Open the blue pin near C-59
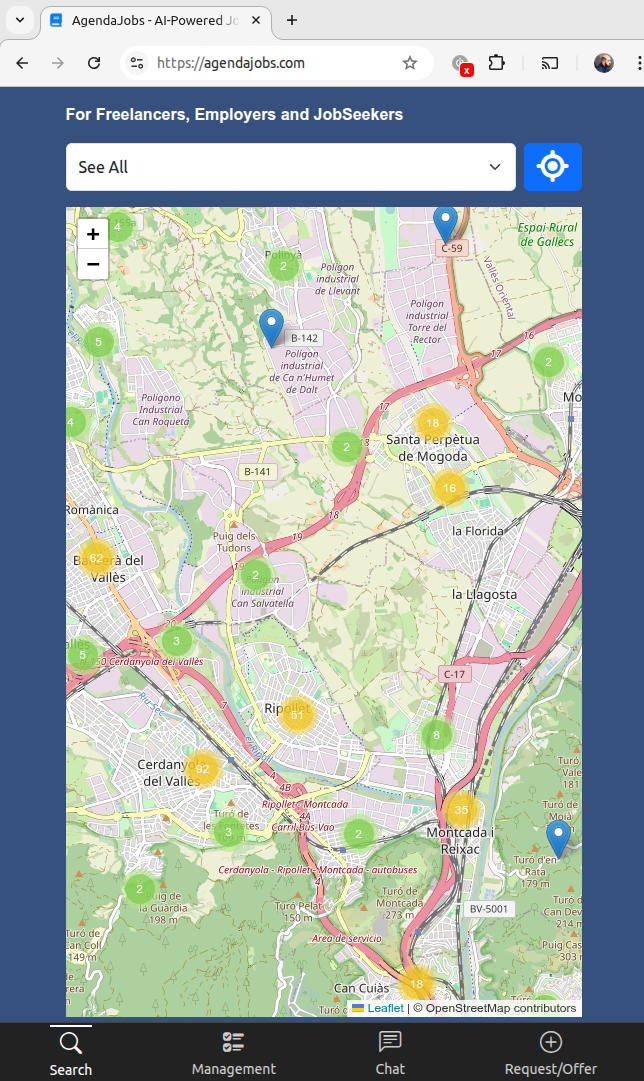The width and height of the screenshot is (644, 1081). pos(445,223)
